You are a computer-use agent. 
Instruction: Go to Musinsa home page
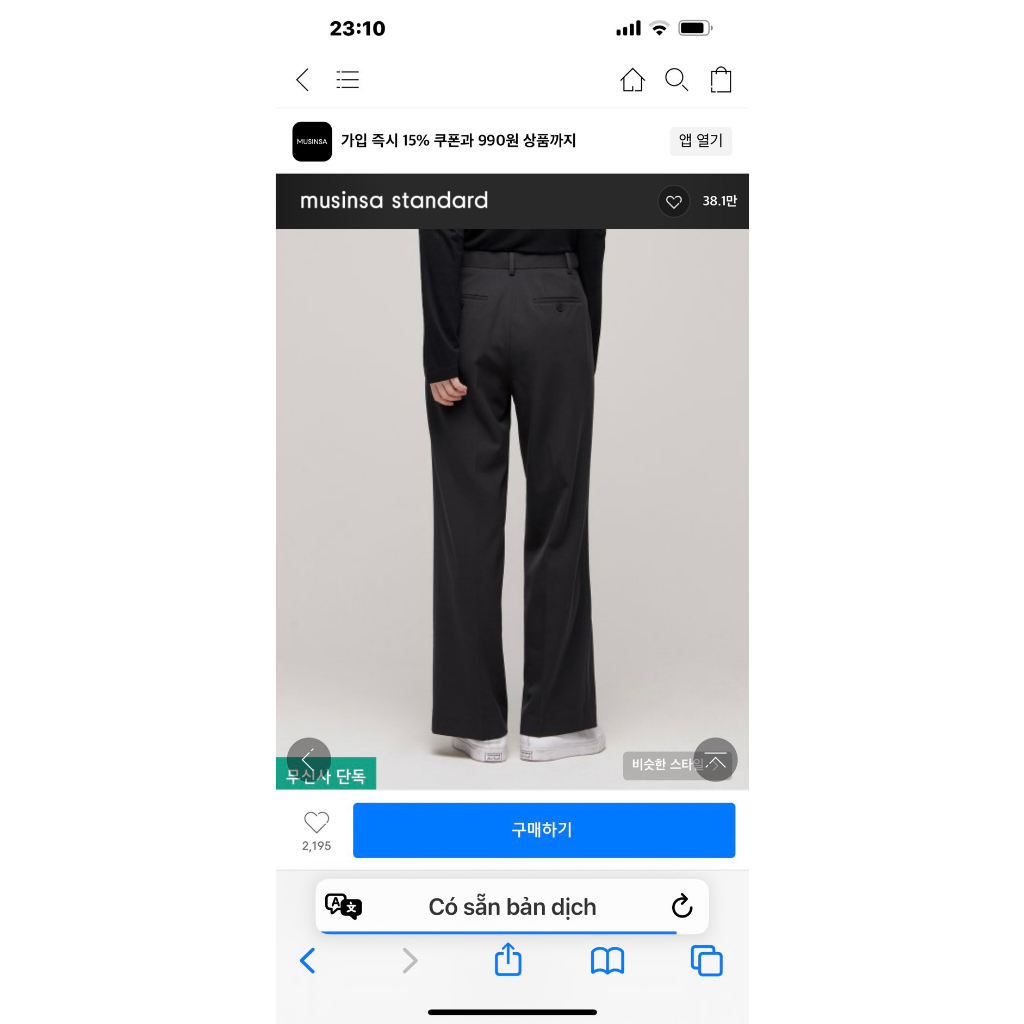click(632, 80)
